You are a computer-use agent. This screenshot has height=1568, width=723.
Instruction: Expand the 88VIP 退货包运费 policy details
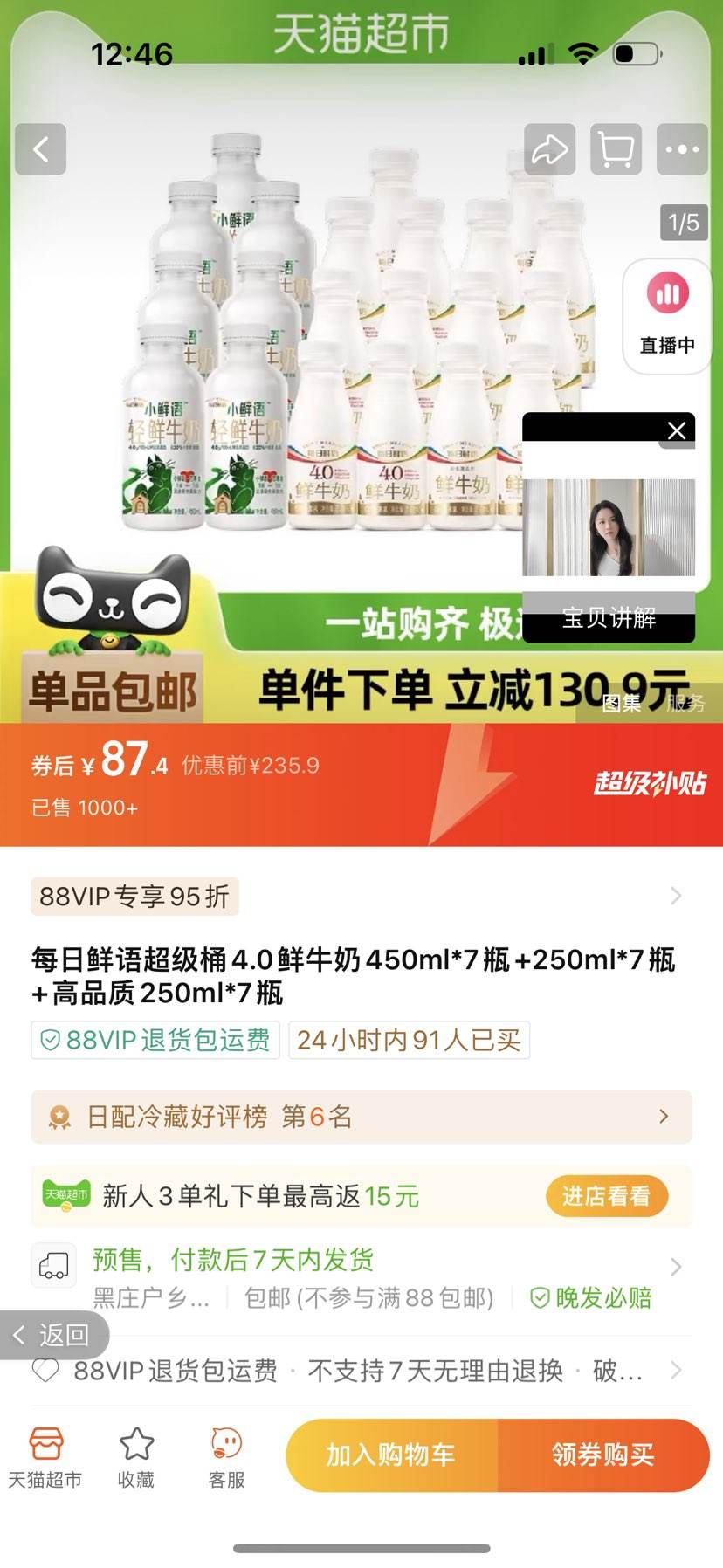(361, 1371)
